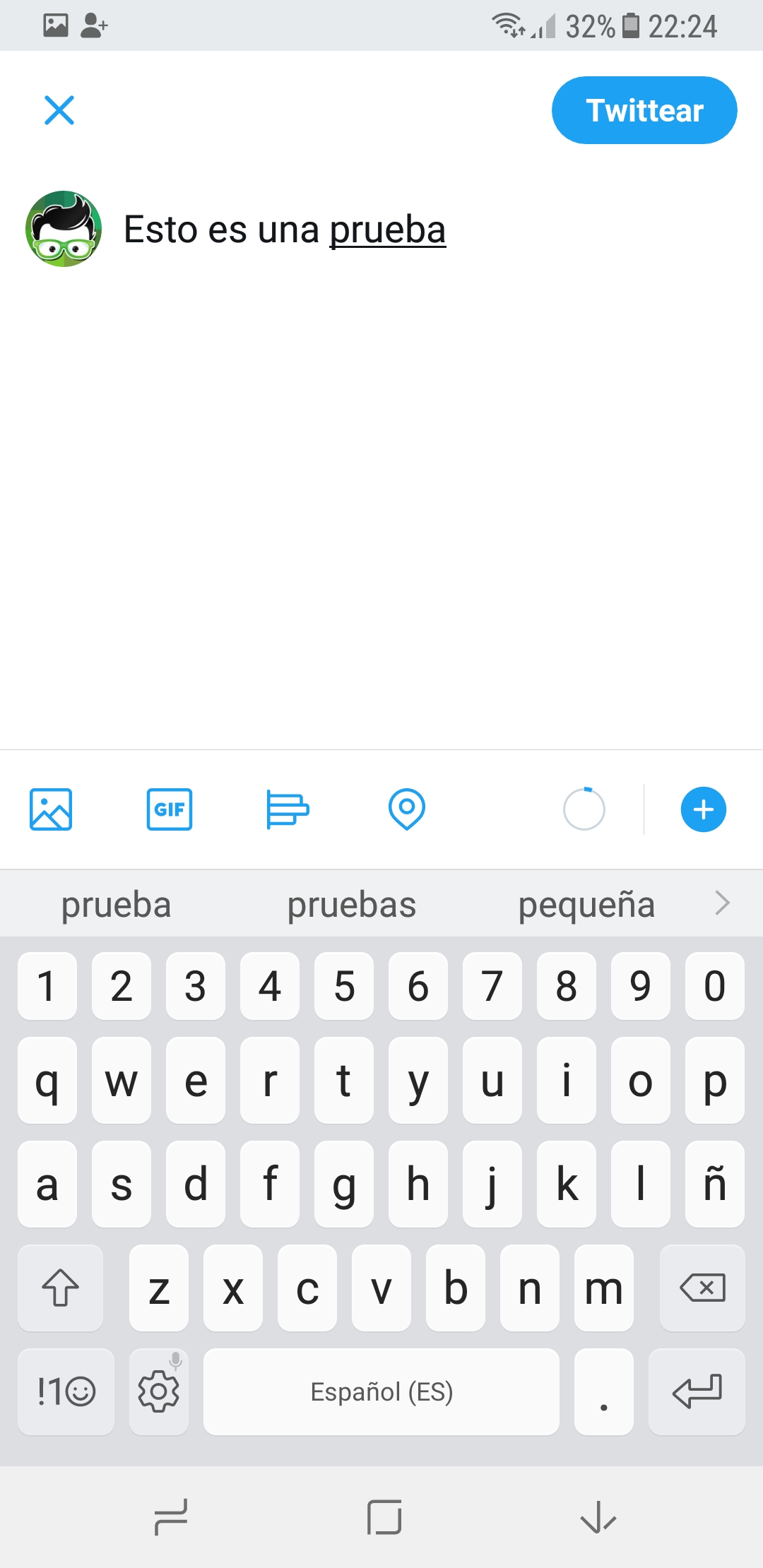
Task: Add another tweet to the thread
Action: pyautogui.click(x=703, y=809)
